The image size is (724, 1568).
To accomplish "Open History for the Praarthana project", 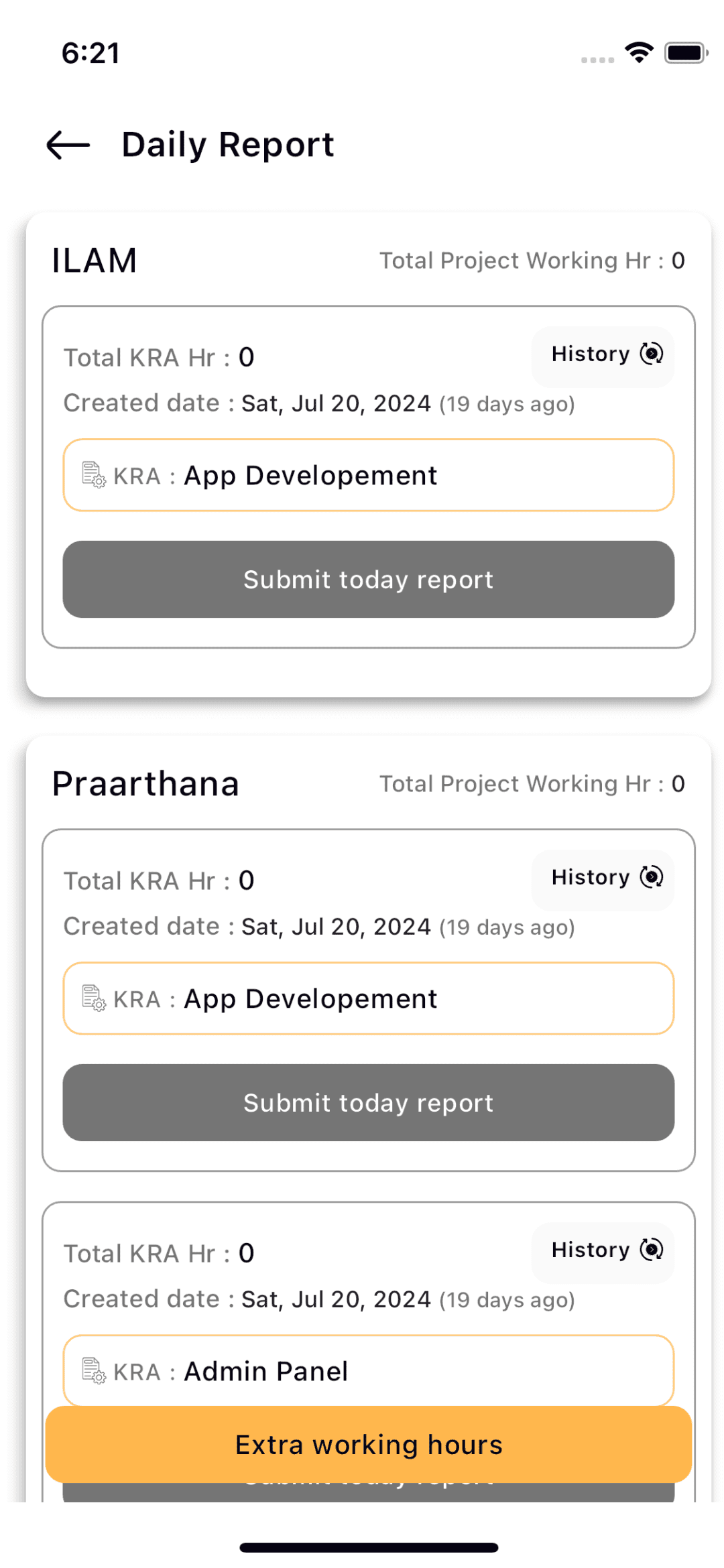I will 601,878.
